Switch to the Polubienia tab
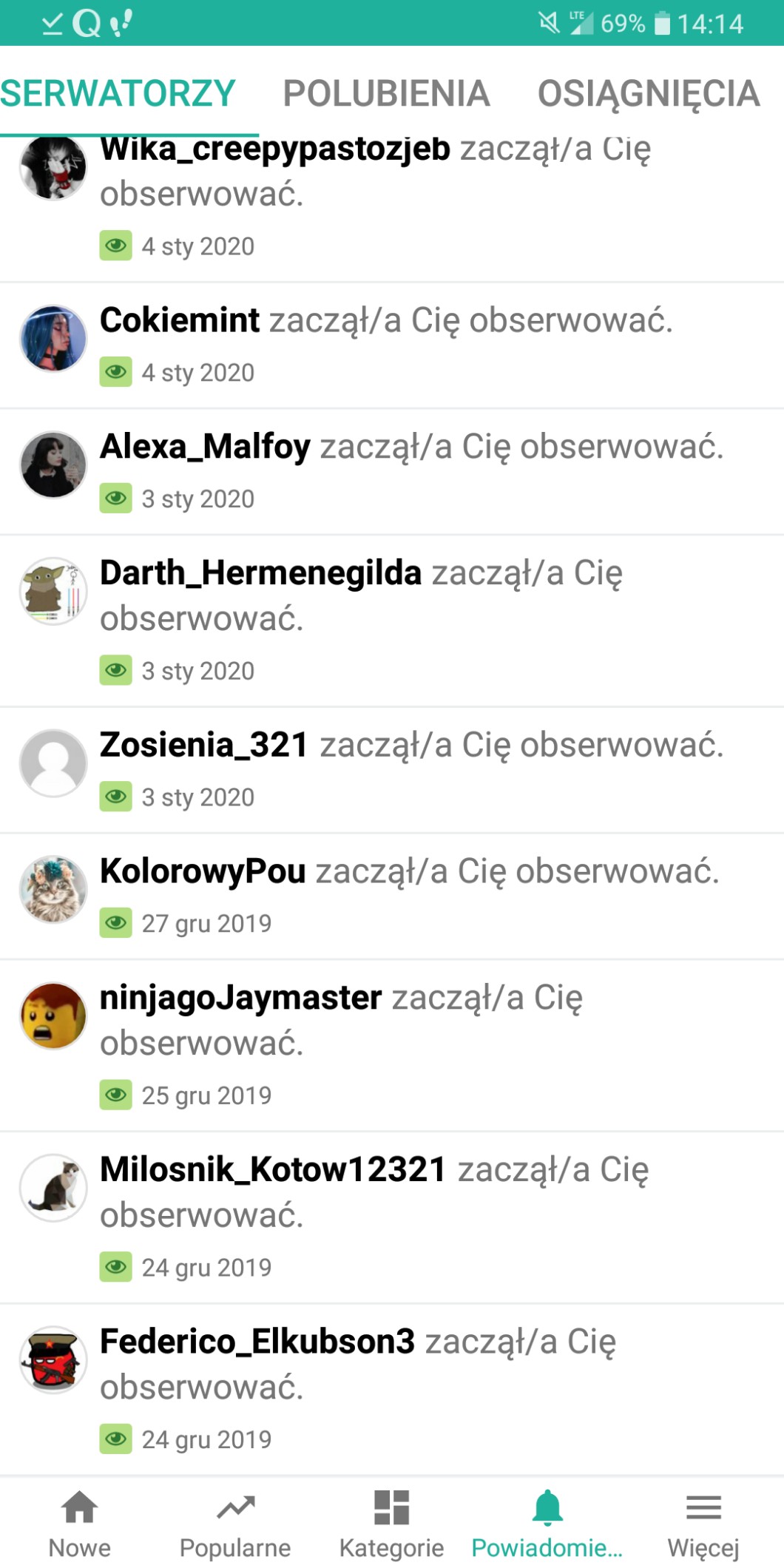Image resolution: width=784 pixels, height=1568 pixels. coord(386,94)
